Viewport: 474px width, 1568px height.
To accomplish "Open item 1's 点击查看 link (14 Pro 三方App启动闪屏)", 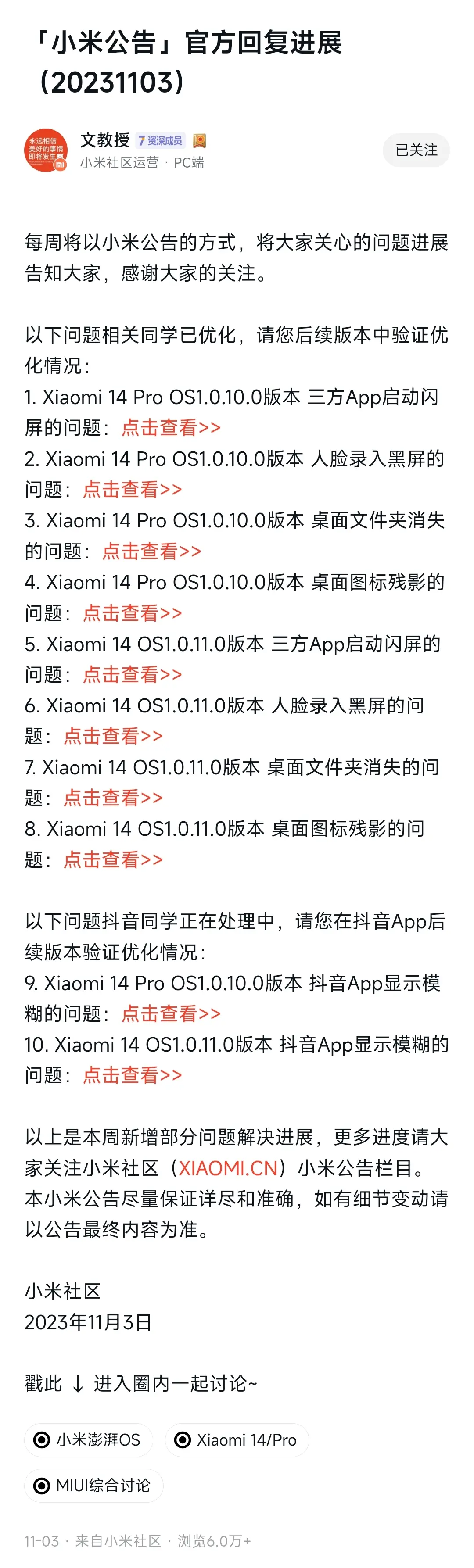I will point(171,427).
